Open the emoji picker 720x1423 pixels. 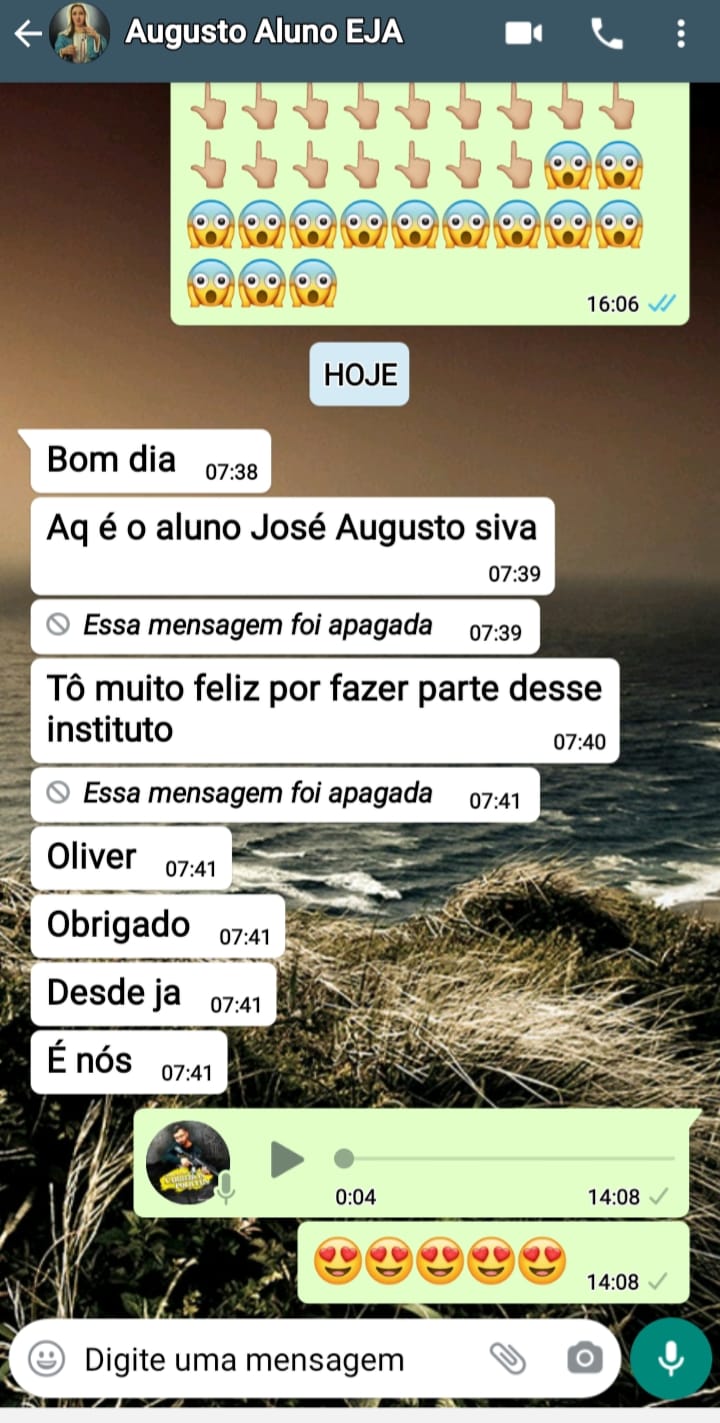click(46, 1359)
